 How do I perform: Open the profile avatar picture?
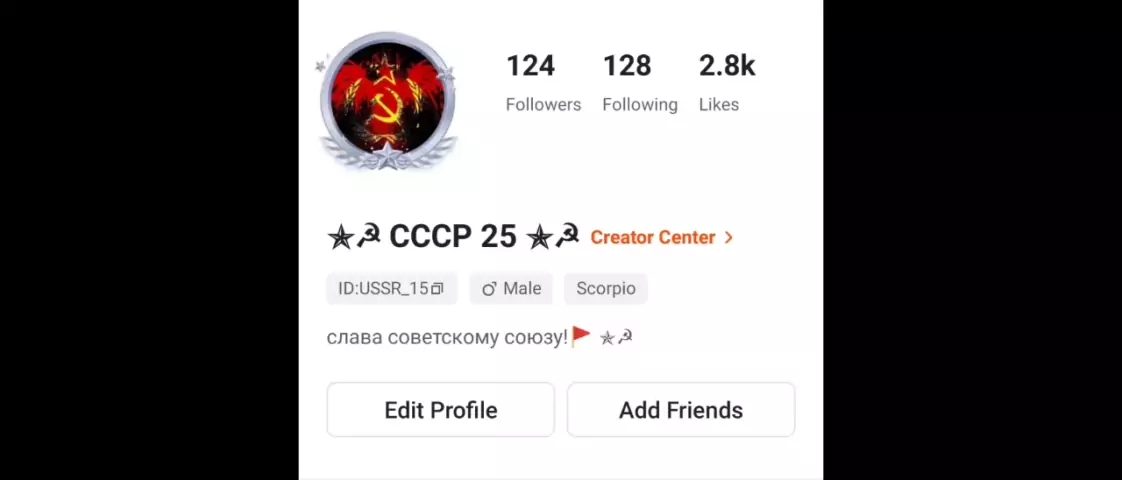[x=387, y=101]
